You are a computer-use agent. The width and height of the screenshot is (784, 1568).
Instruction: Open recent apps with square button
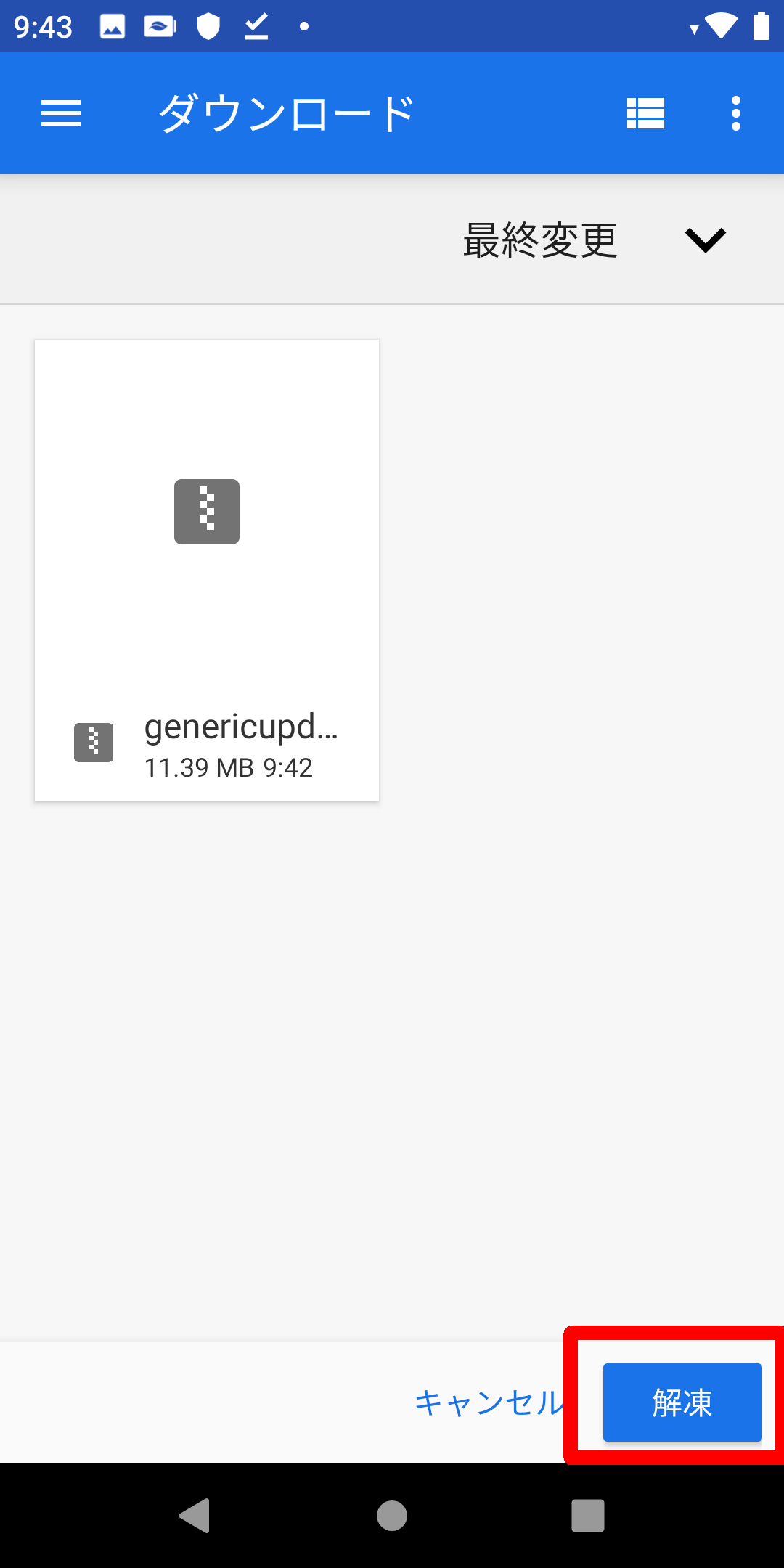pyautogui.click(x=588, y=1516)
